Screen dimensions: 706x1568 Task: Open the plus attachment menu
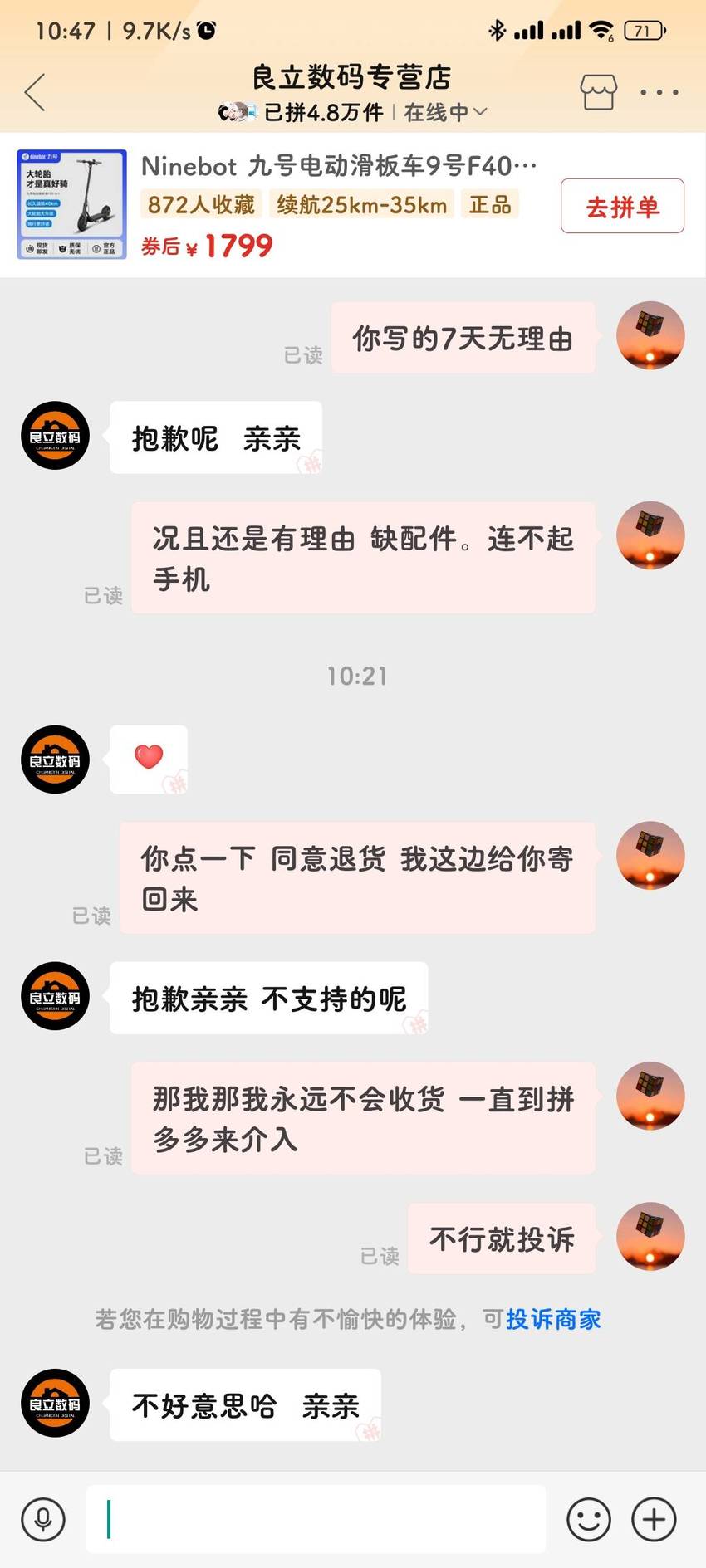(654, 1519)
